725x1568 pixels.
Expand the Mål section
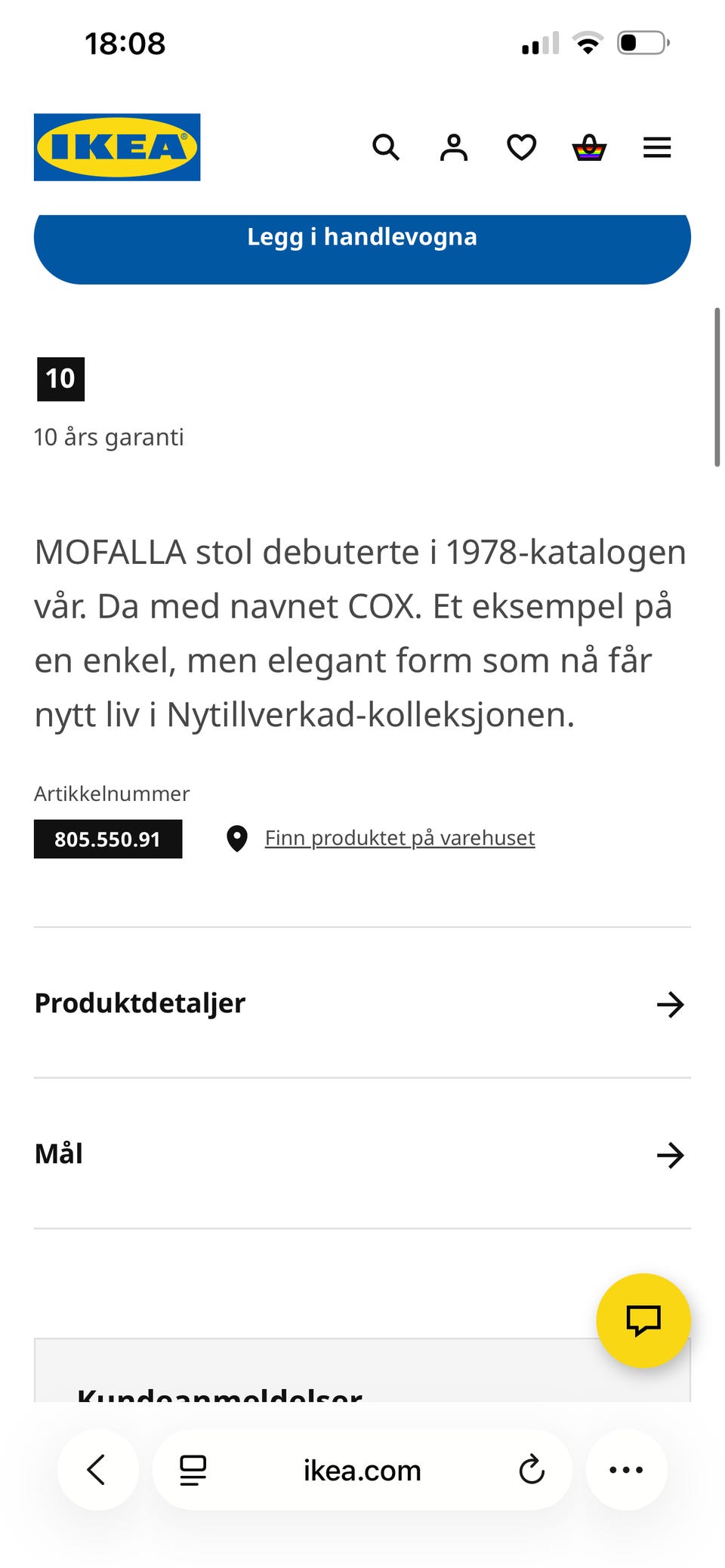[362, 1154]
